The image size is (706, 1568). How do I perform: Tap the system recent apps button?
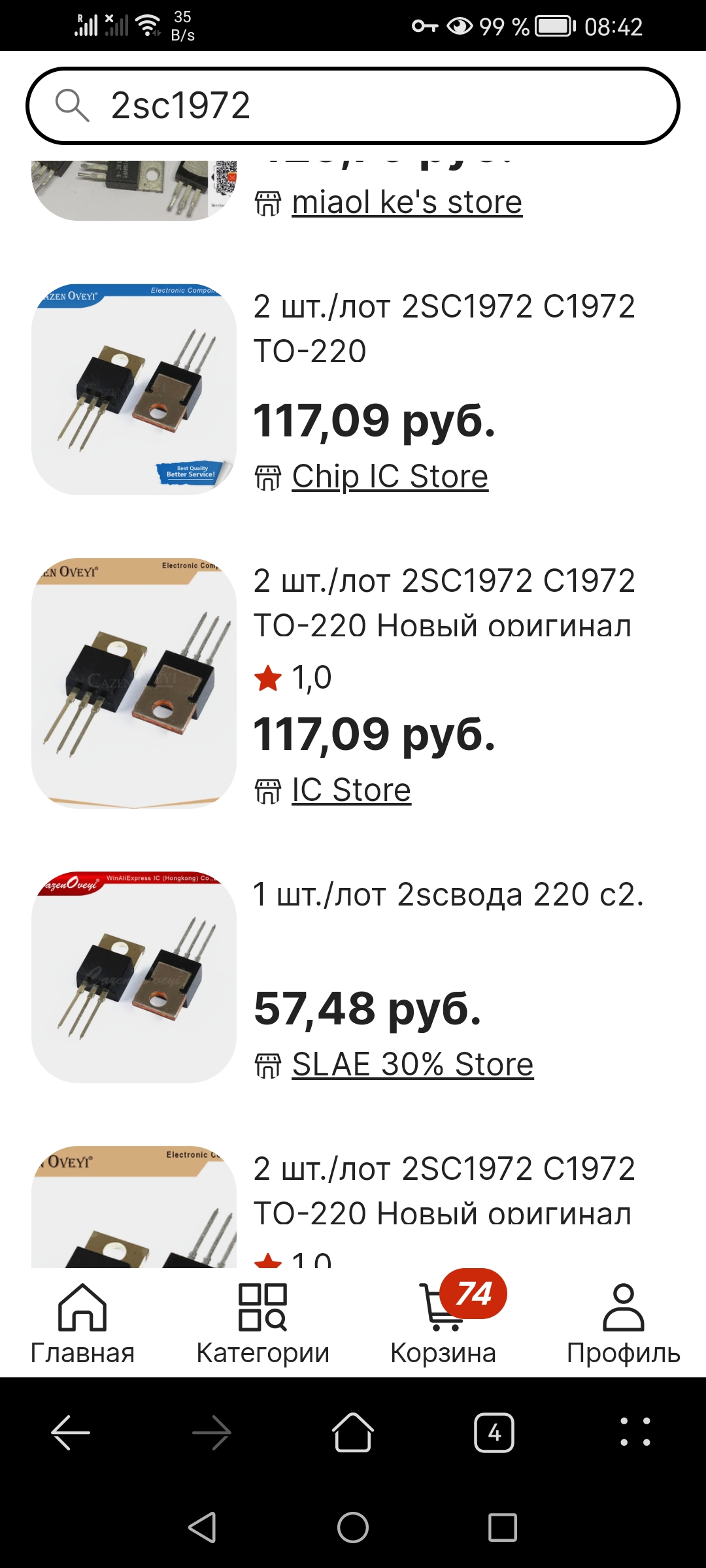(503, 1527)
